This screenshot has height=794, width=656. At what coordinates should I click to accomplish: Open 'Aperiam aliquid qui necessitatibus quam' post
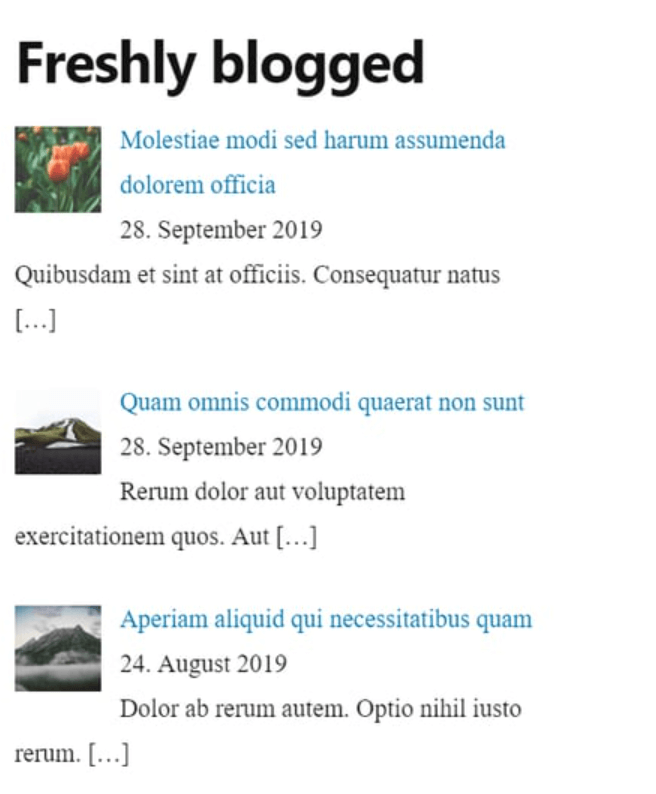[x=325, y=620]
